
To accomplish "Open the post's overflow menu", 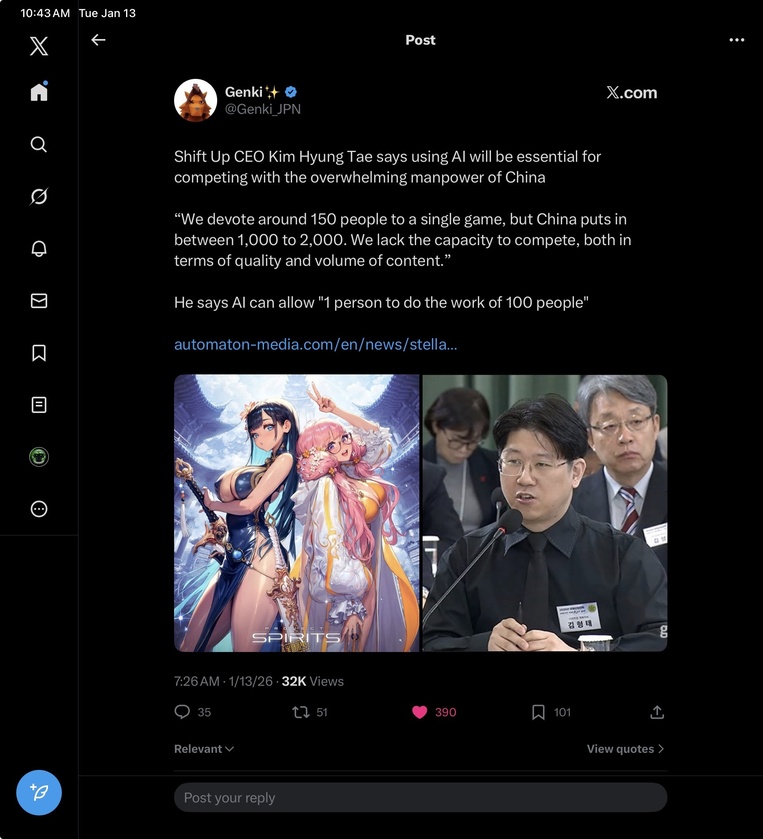I will (x=737, y=40).
